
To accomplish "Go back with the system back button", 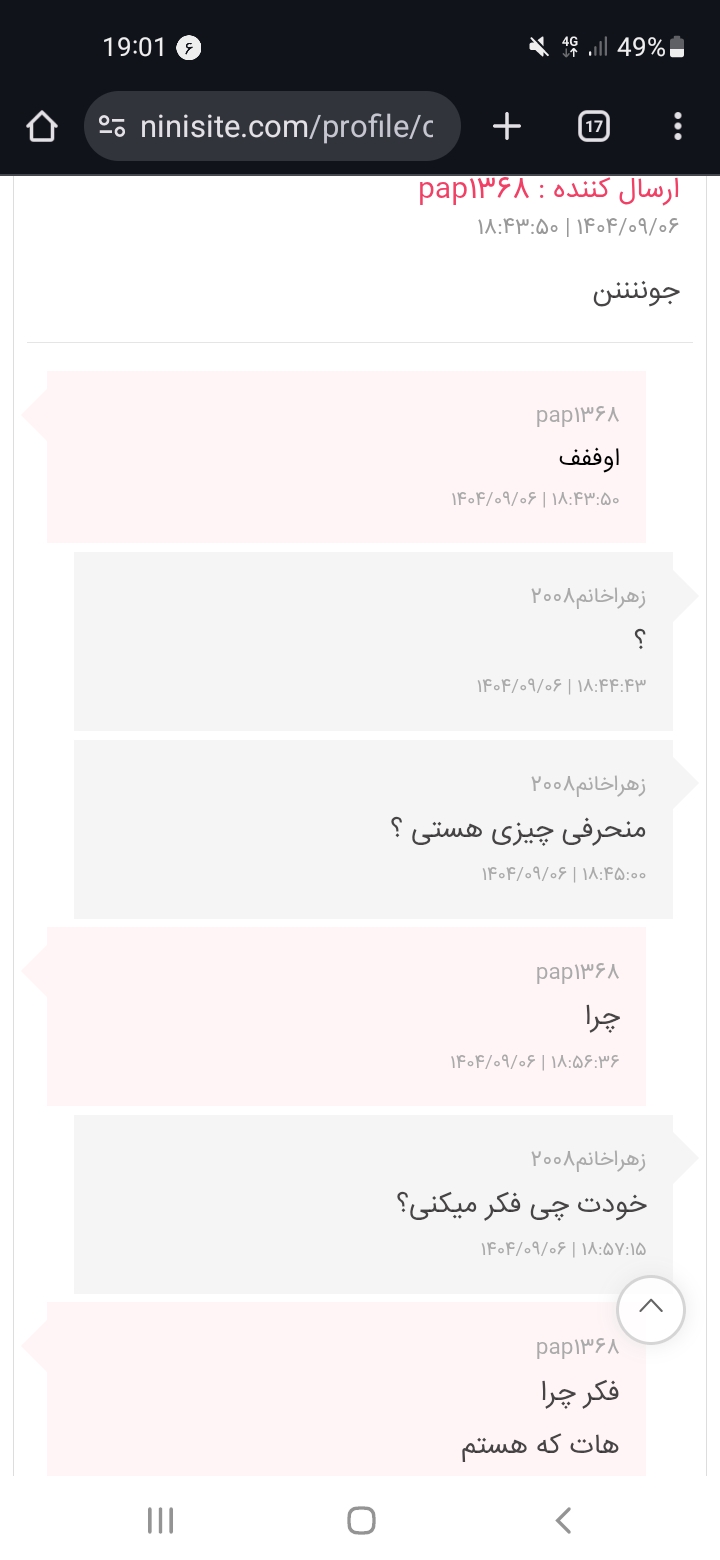I will click(563, 1521).
